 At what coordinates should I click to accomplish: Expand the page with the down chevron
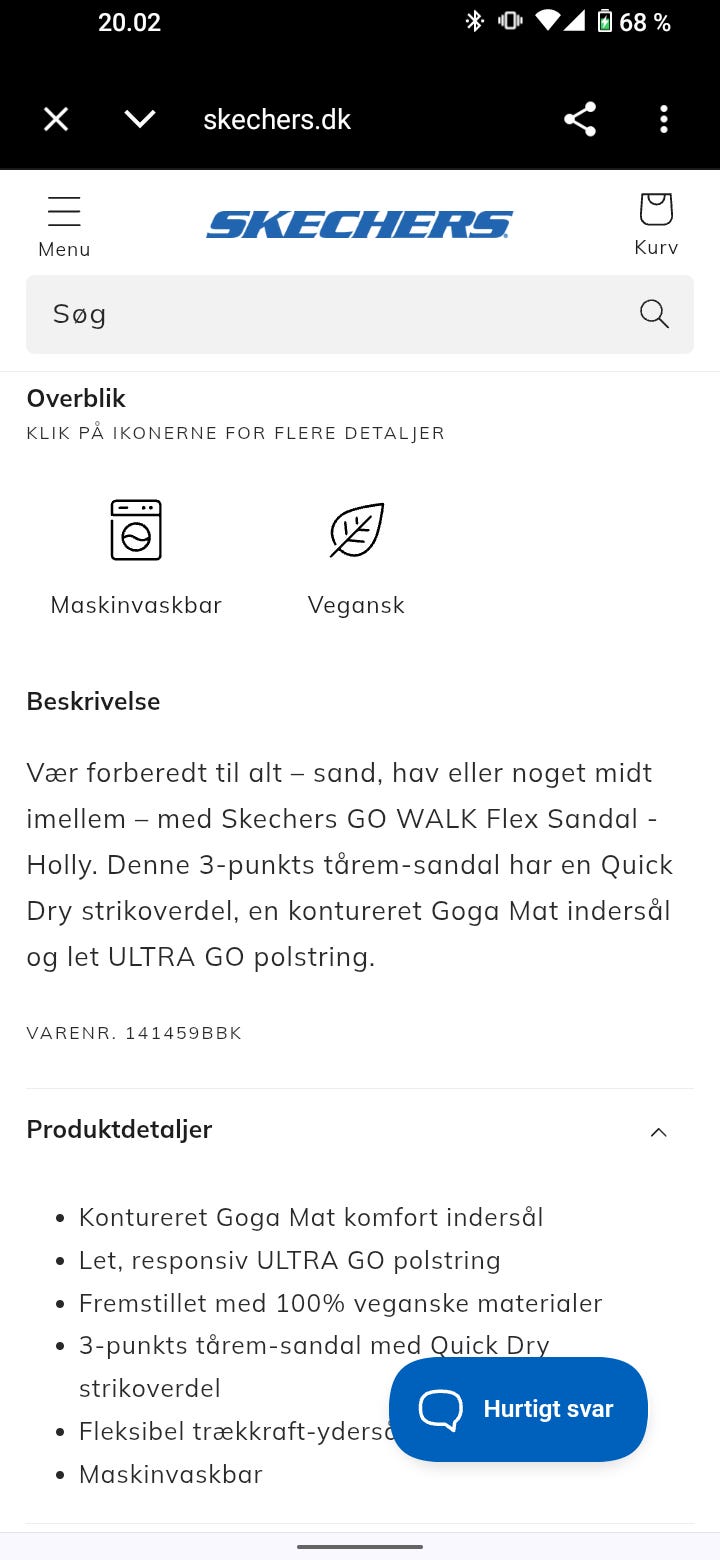(140, 119)
